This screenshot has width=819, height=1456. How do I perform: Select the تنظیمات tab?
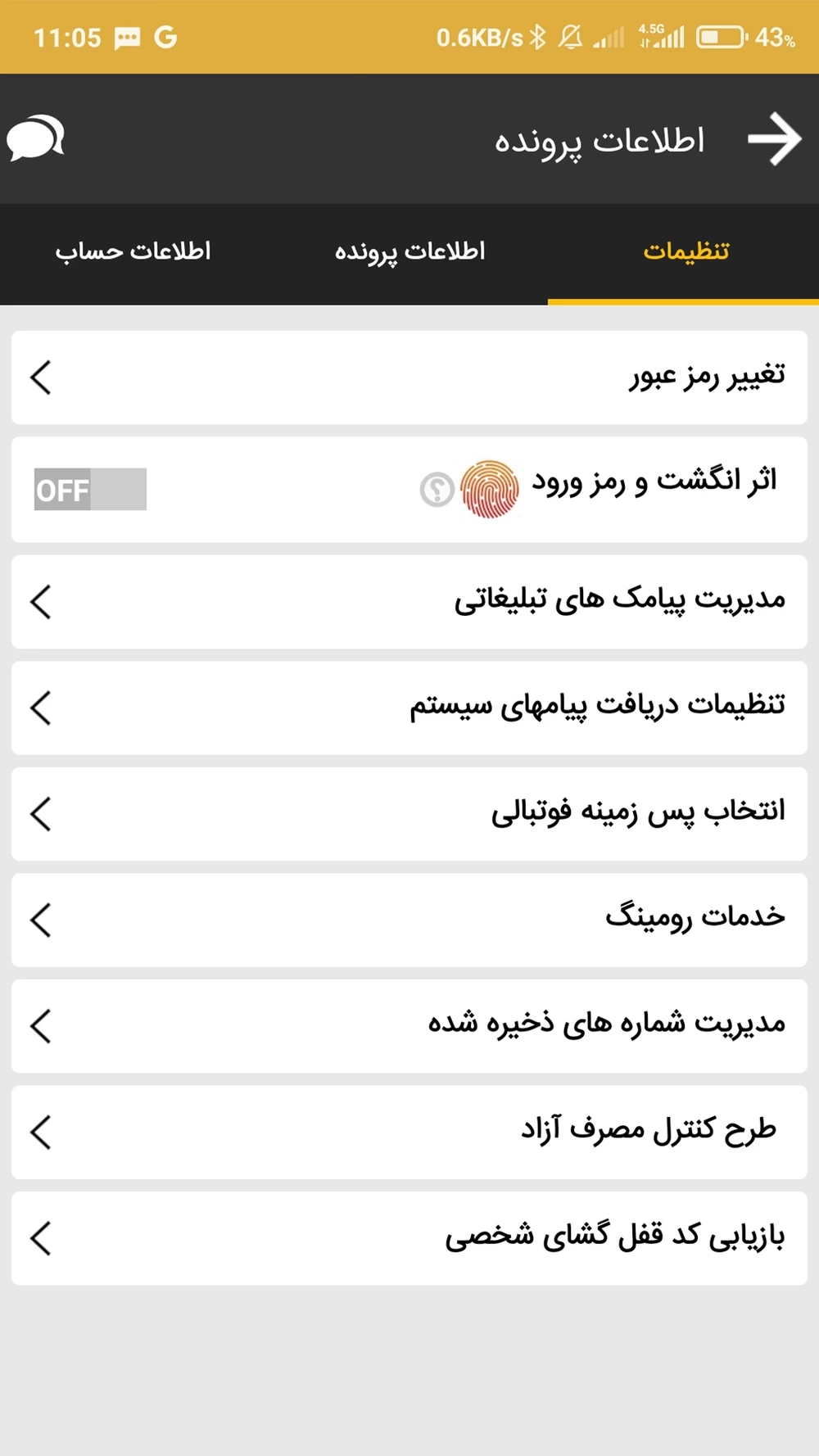[x=686, y=251]
